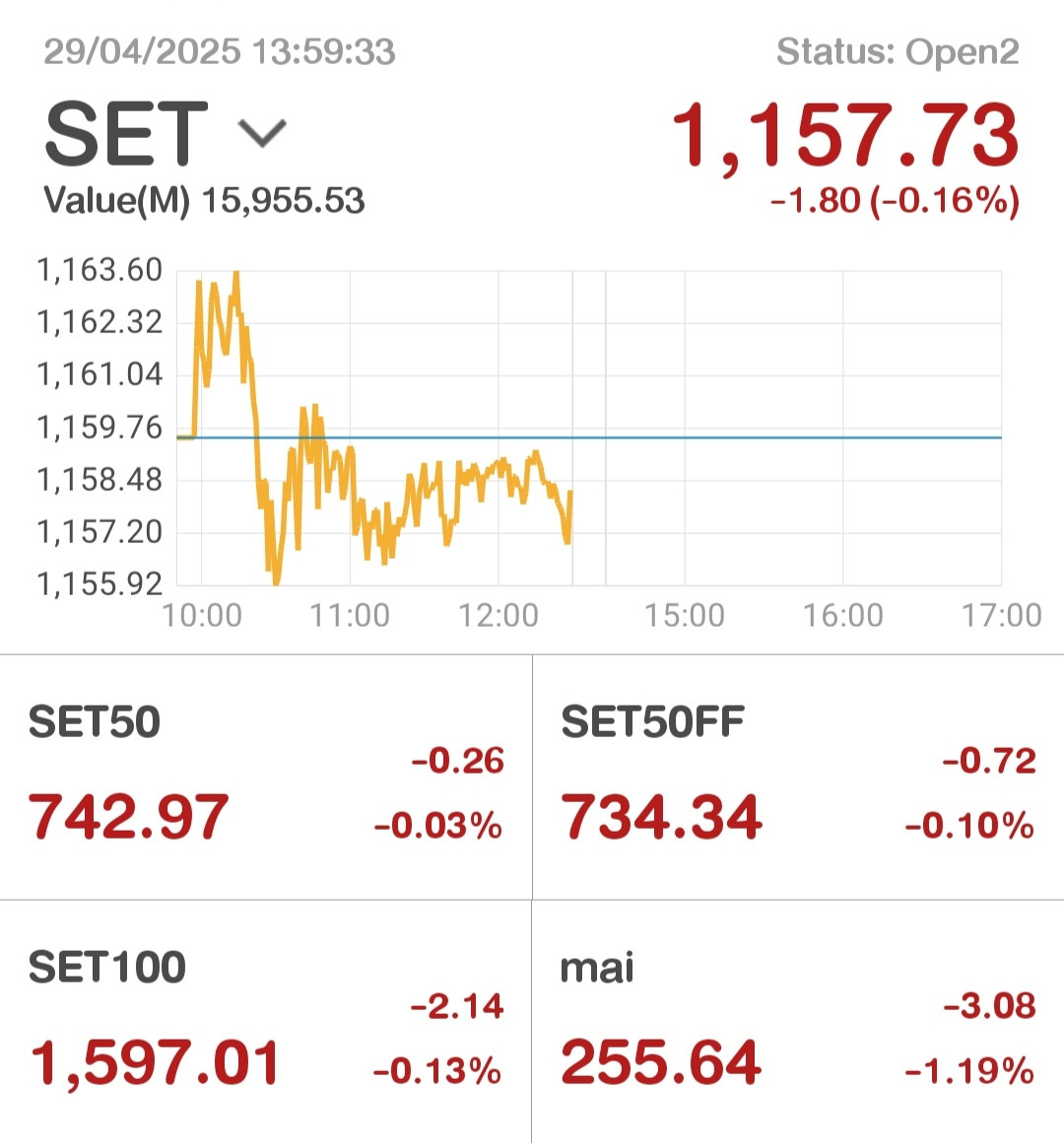Open the SET50 index card
This screenshot has height=1143, width=1064.
coord(265,777)
